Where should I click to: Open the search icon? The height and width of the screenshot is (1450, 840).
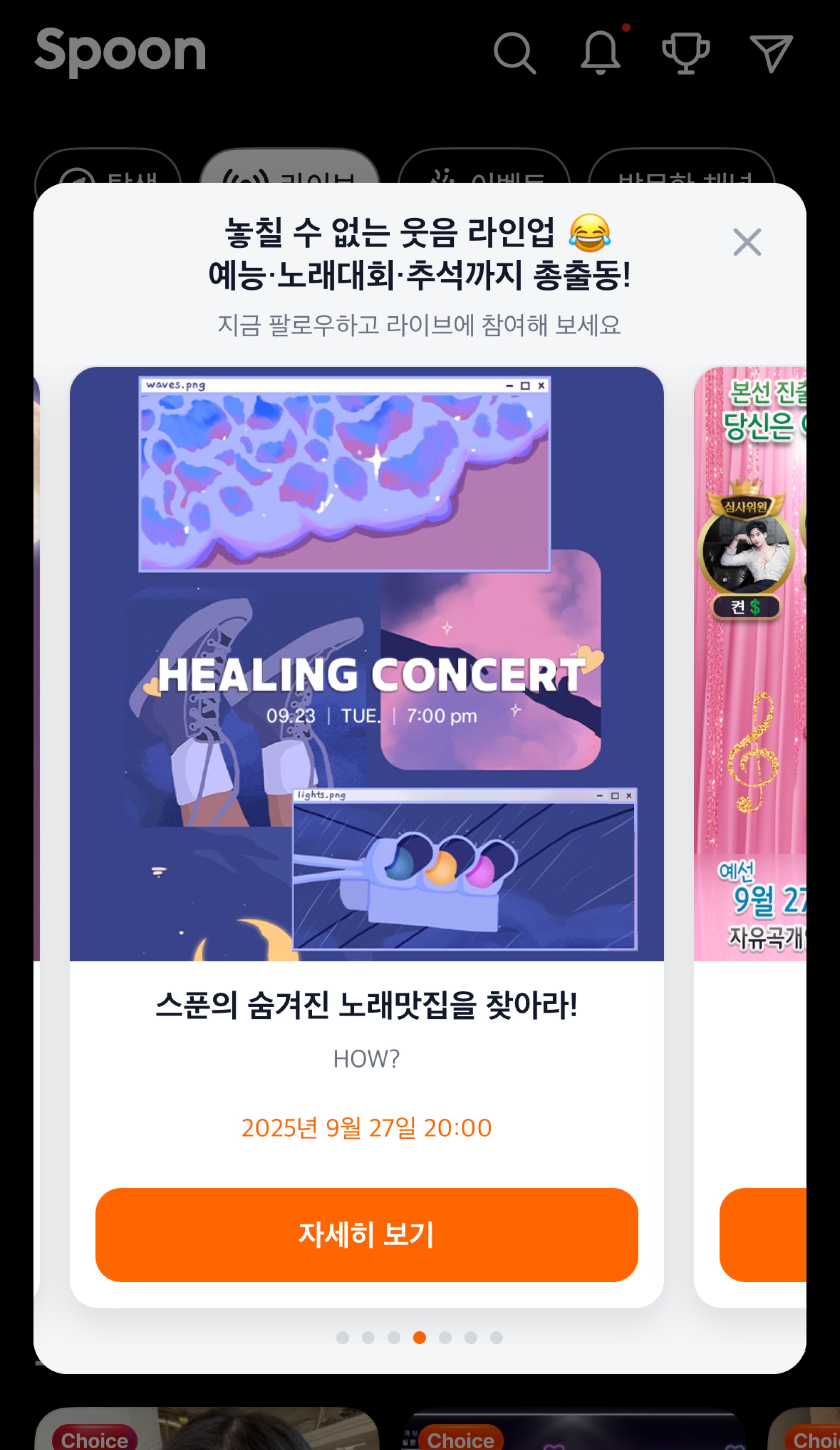click(x=514, y=53)
